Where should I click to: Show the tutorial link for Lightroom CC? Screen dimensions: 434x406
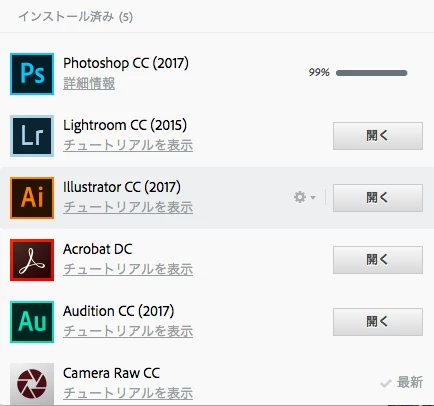(128, 145)
